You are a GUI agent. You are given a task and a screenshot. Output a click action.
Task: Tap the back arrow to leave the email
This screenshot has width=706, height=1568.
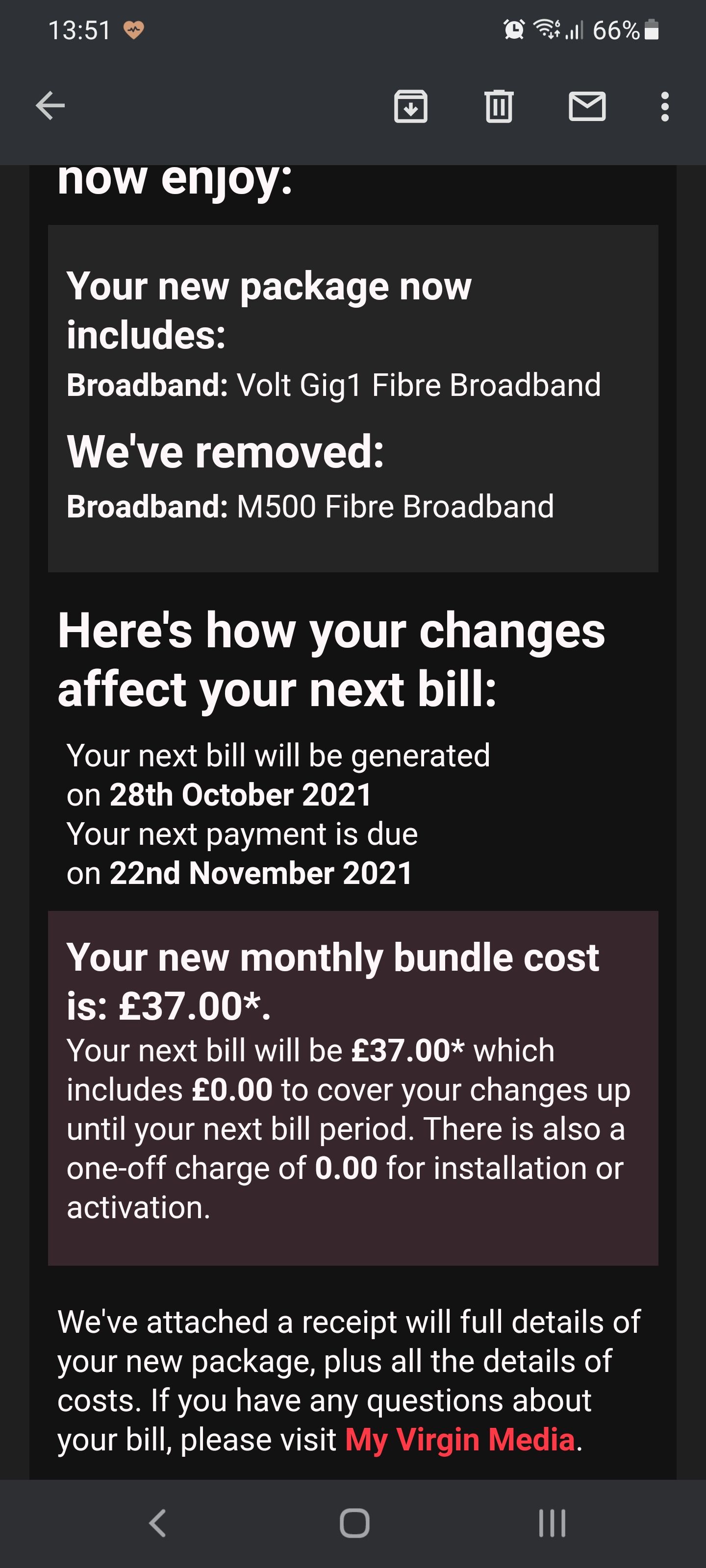[x=50, y=105]
